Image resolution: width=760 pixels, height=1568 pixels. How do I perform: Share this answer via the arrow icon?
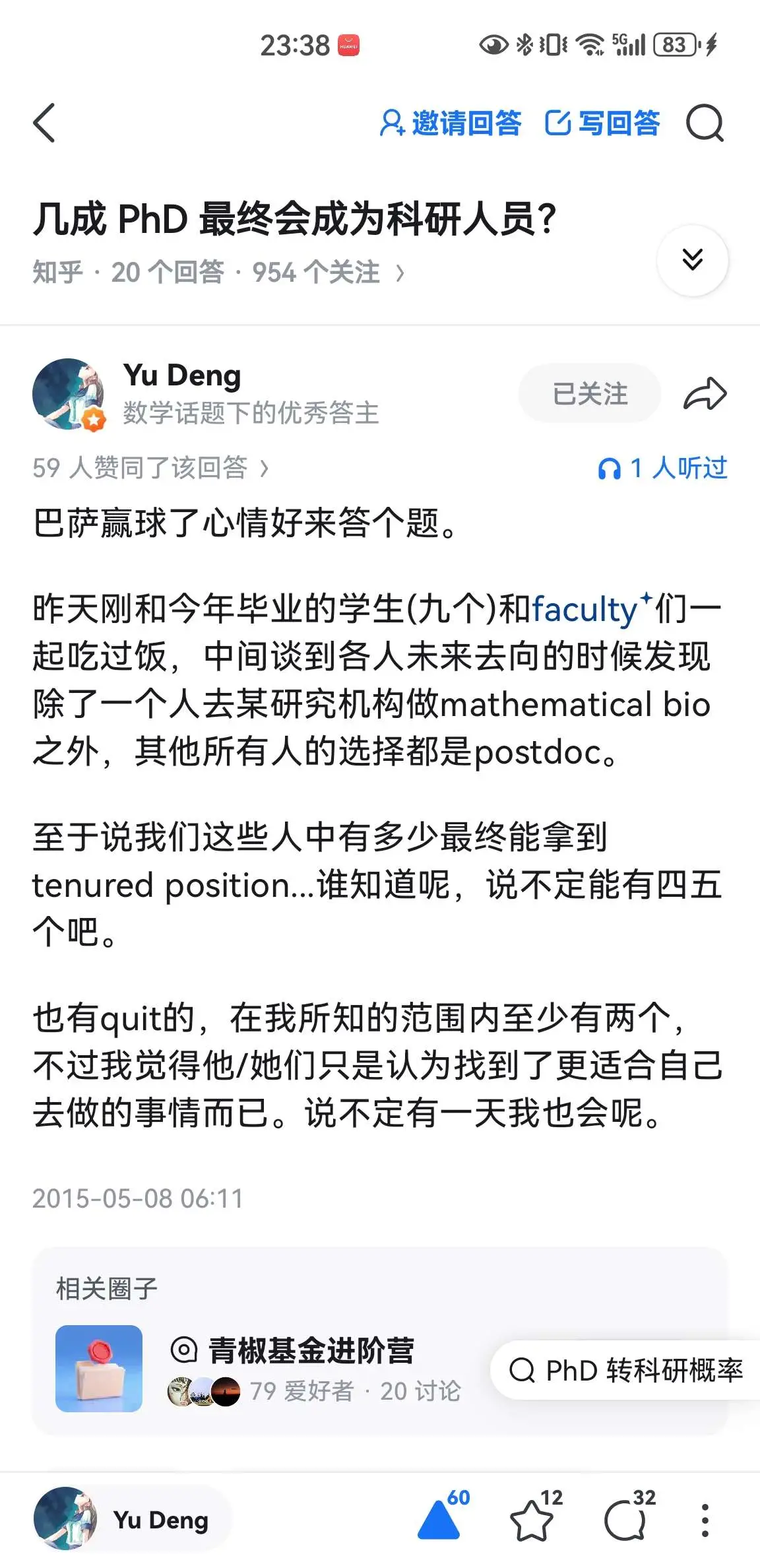click(x=705, y=394)
